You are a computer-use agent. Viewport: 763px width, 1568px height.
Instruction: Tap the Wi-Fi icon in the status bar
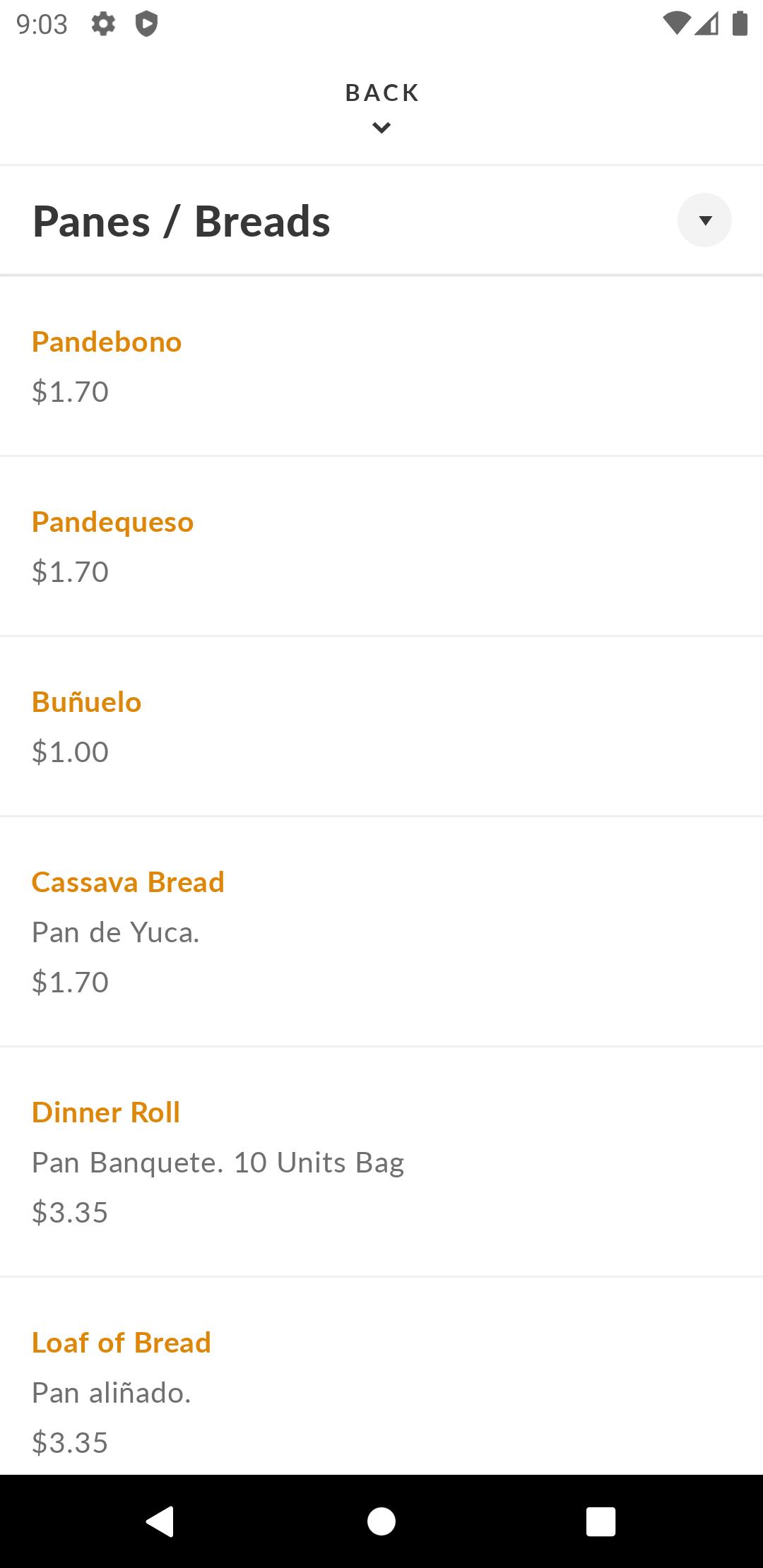676,23
